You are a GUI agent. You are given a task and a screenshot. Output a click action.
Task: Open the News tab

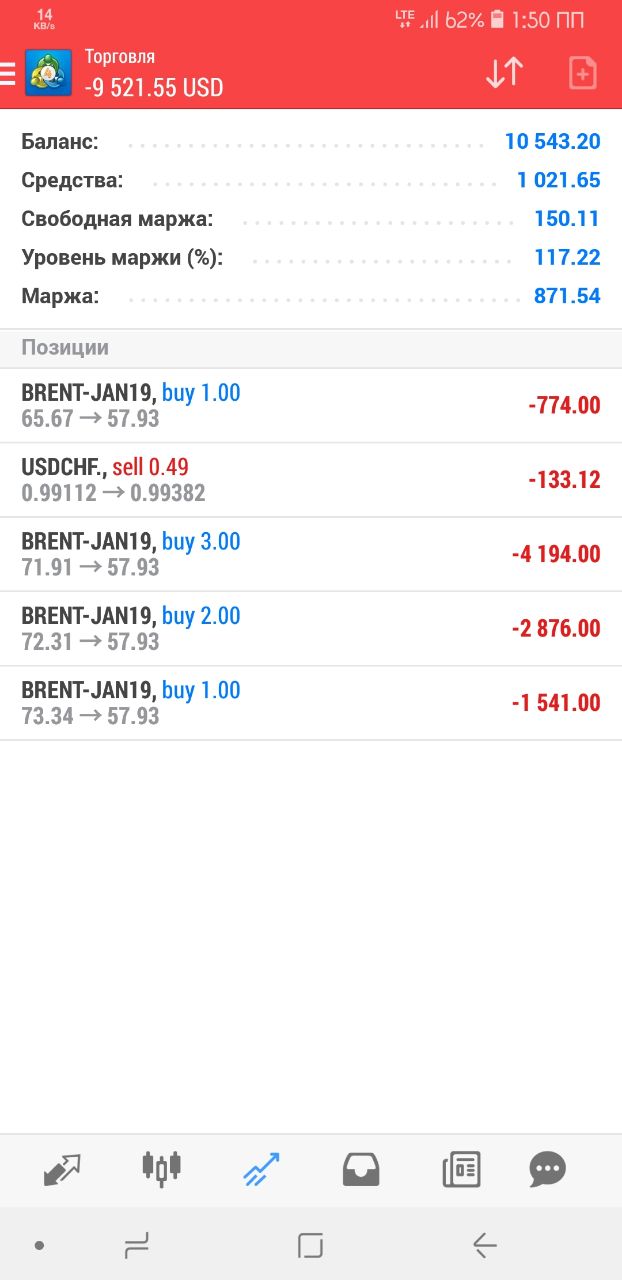(461, 1169)
